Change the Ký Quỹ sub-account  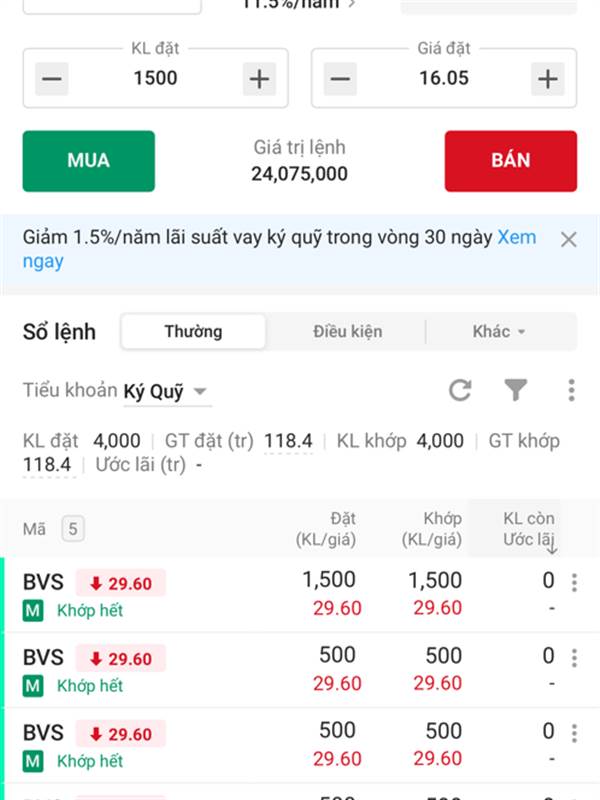[x=167, y=391]
